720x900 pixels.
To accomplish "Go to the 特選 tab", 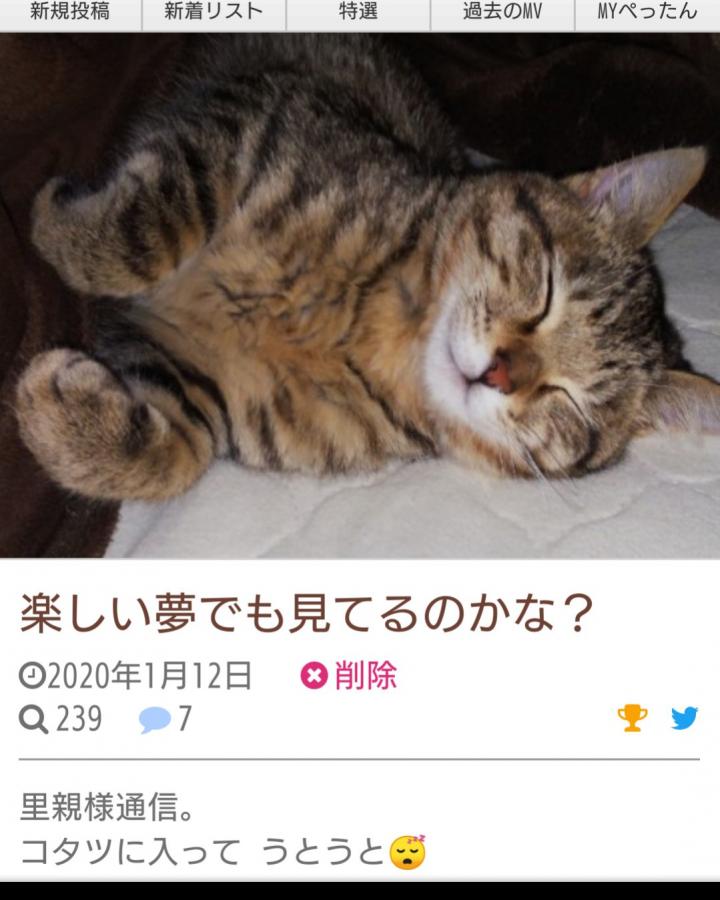I will click(358, 13).
